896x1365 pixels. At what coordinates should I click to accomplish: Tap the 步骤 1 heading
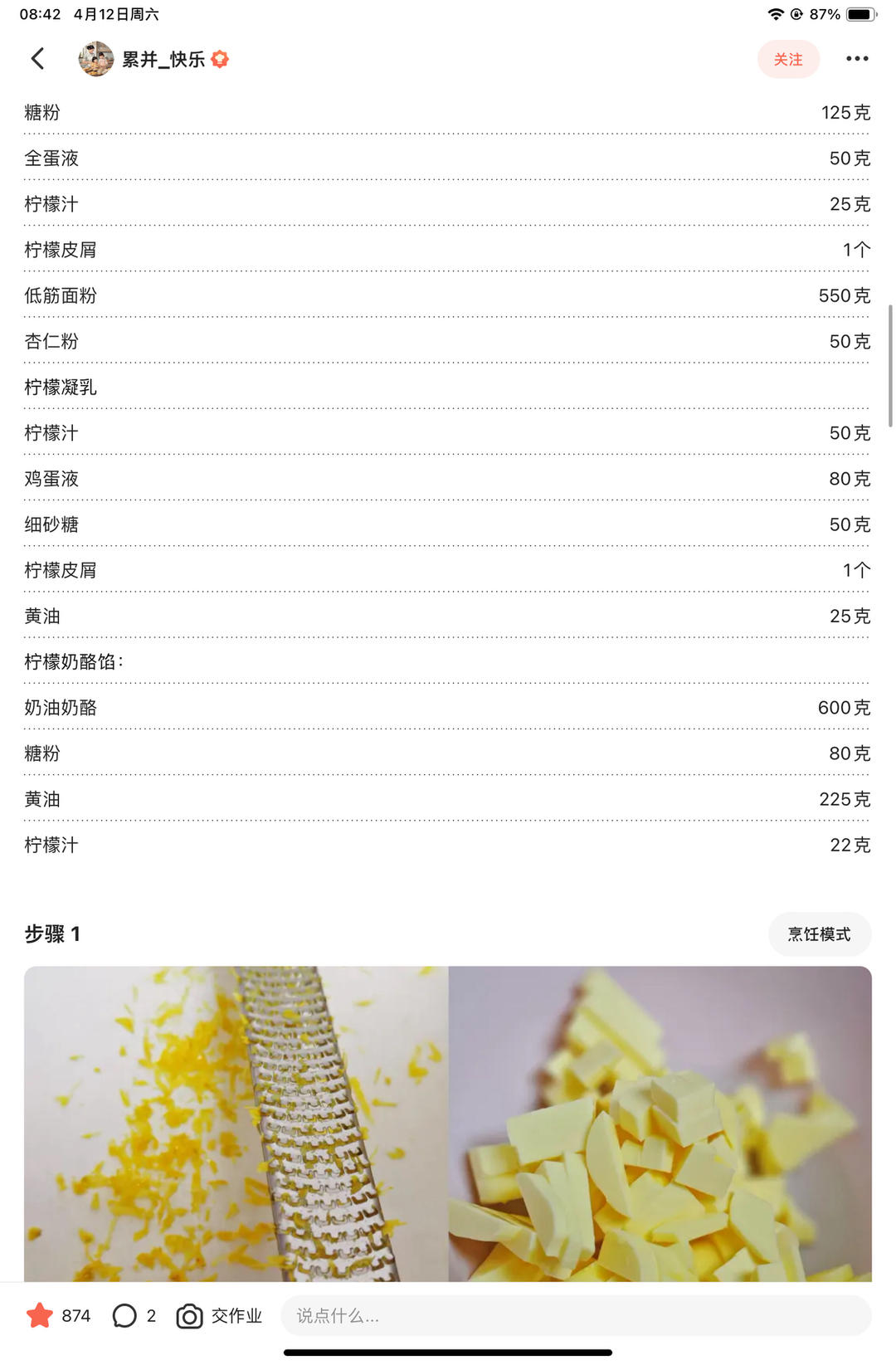point(51,934)
